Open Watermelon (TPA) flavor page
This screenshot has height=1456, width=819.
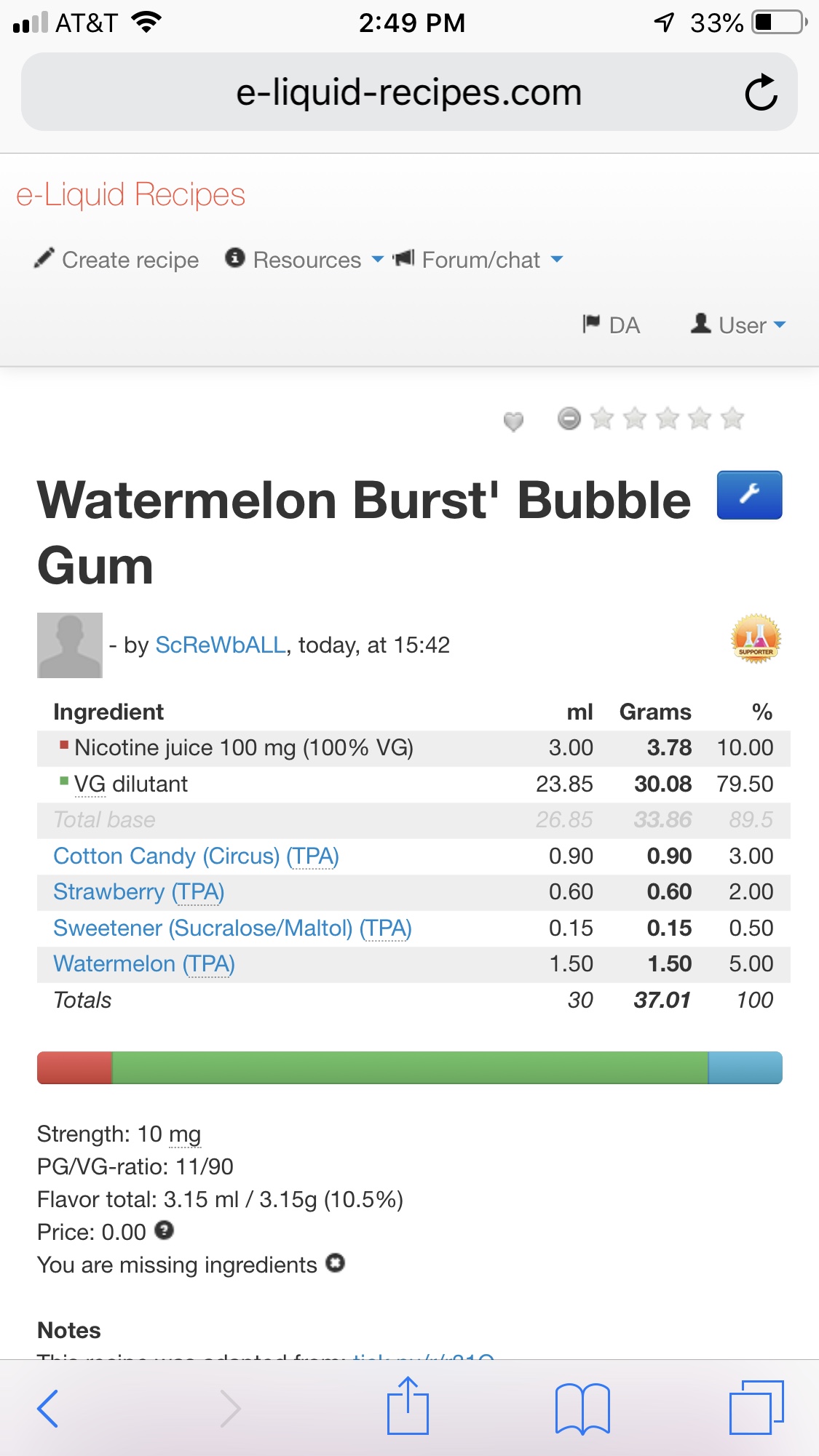click(144, 964)
